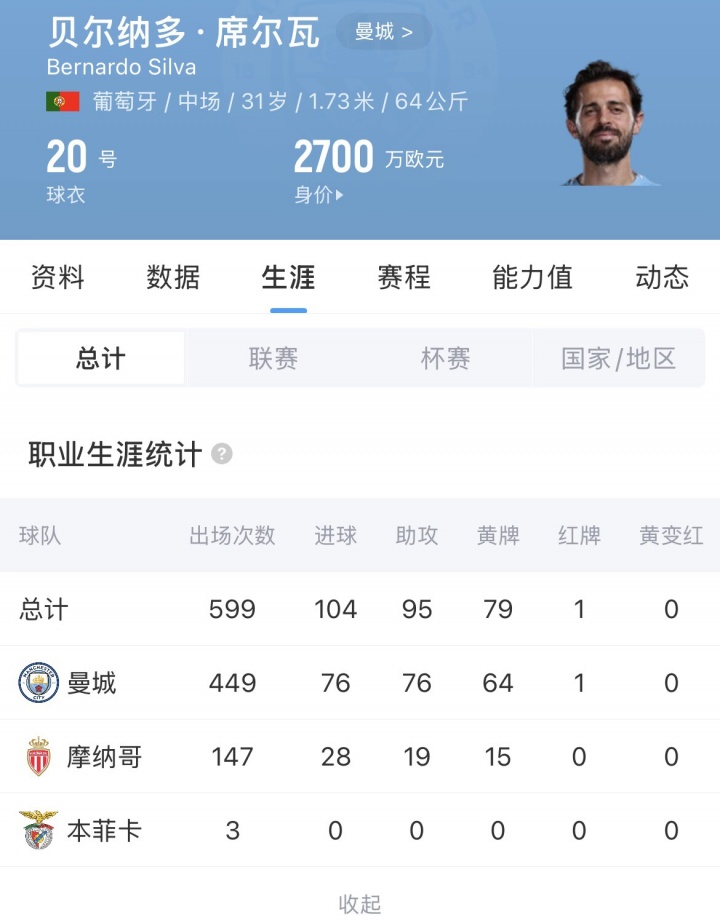Click the Monaco club crest
720x923 pixels.
37,757
